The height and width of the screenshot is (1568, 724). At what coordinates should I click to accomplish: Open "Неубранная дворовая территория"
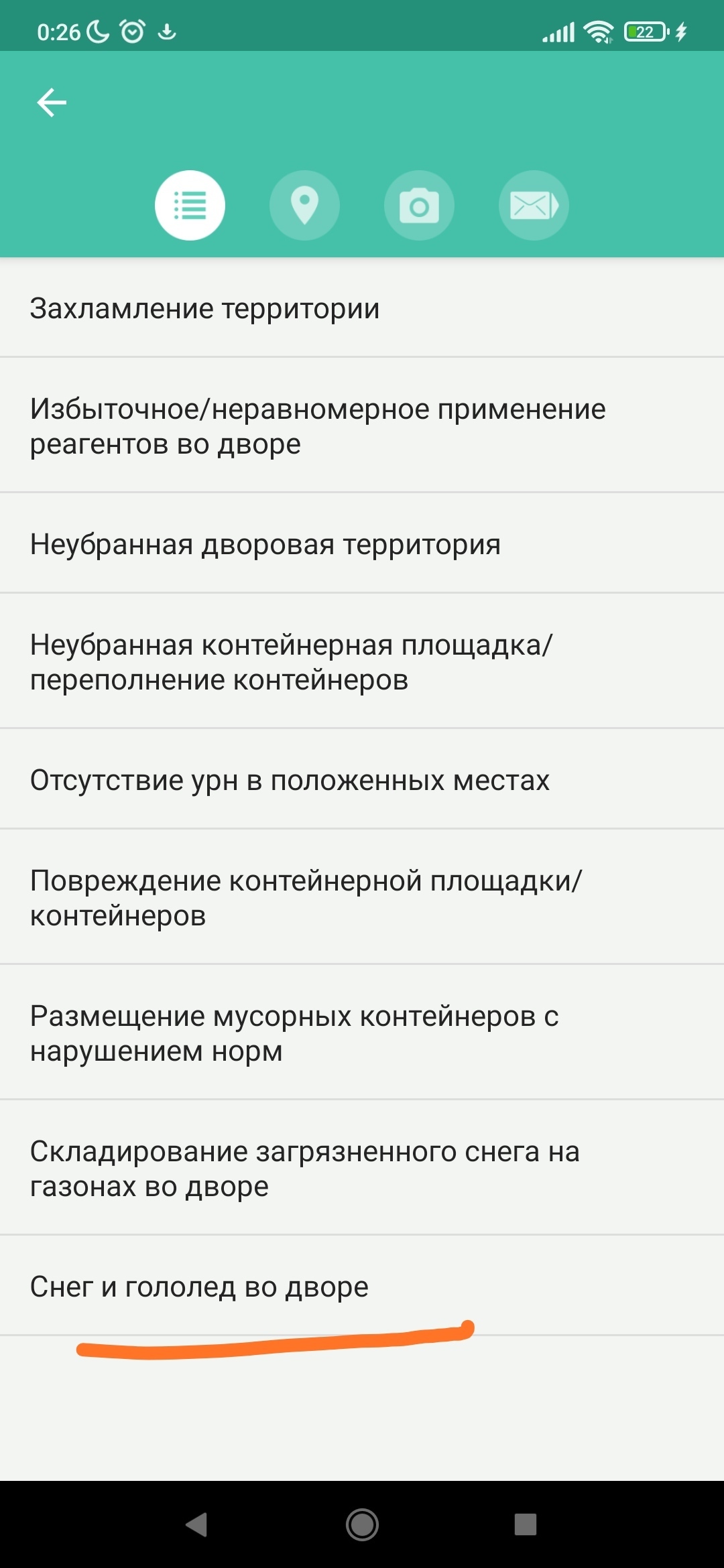tap(362, 543)
